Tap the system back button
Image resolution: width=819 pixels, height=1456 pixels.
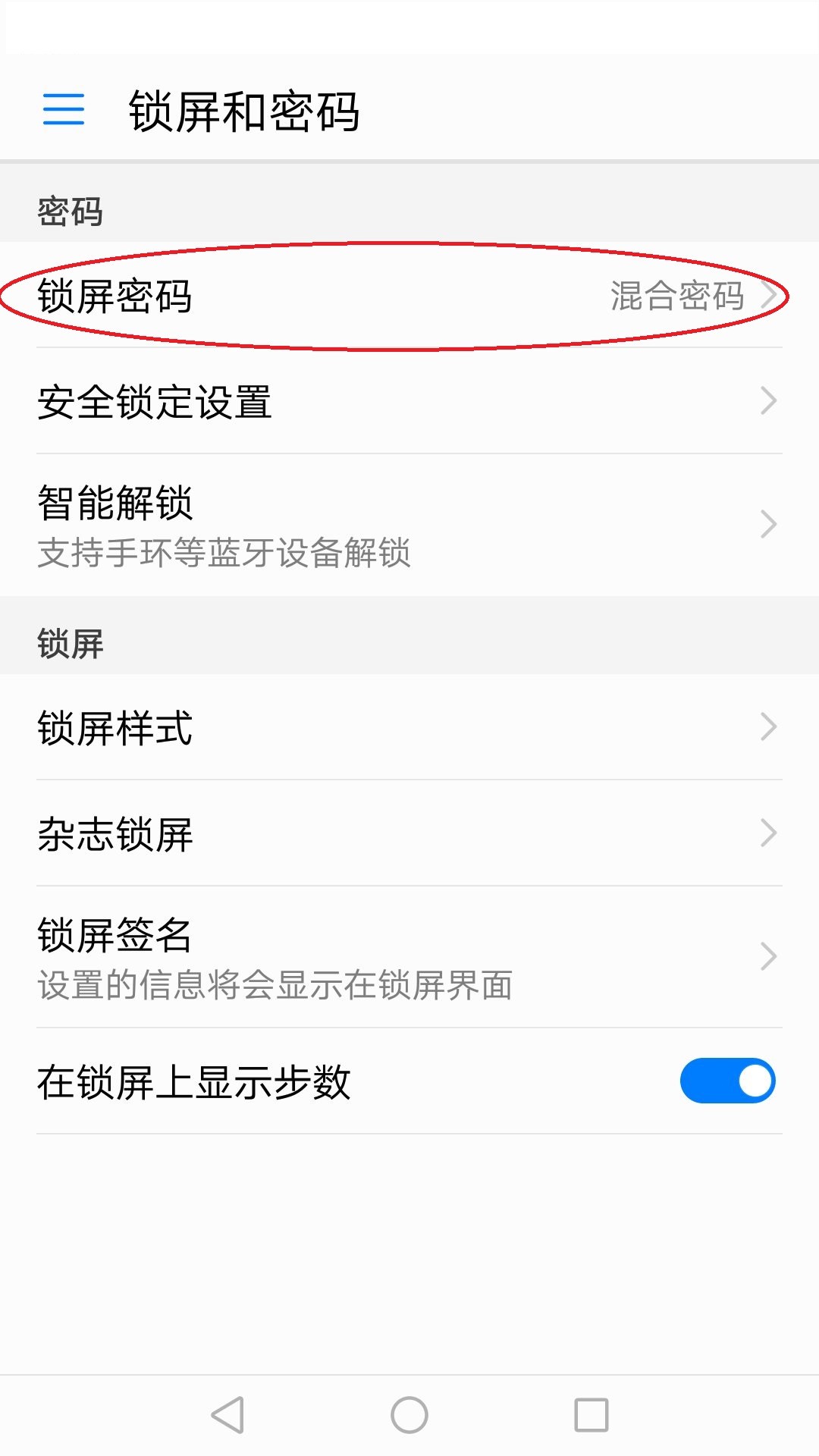pyautogui.click(x=227, y=1415)
